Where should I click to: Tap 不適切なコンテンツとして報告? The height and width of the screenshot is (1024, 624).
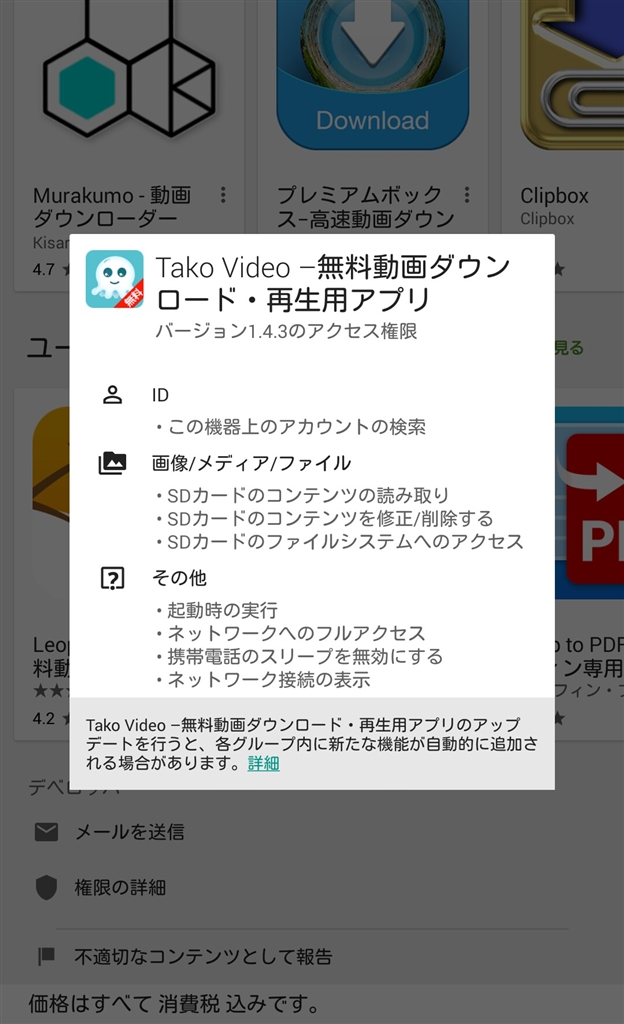(203, 957)
